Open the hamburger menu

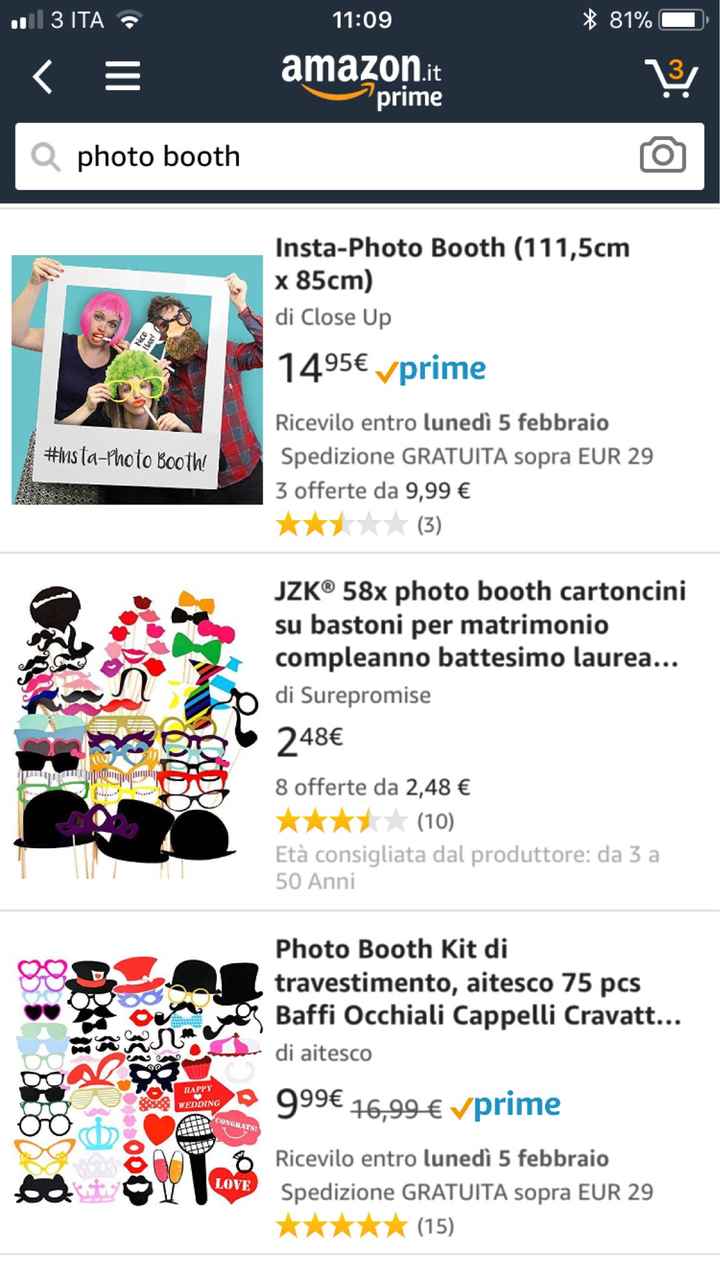coord(122,76)
